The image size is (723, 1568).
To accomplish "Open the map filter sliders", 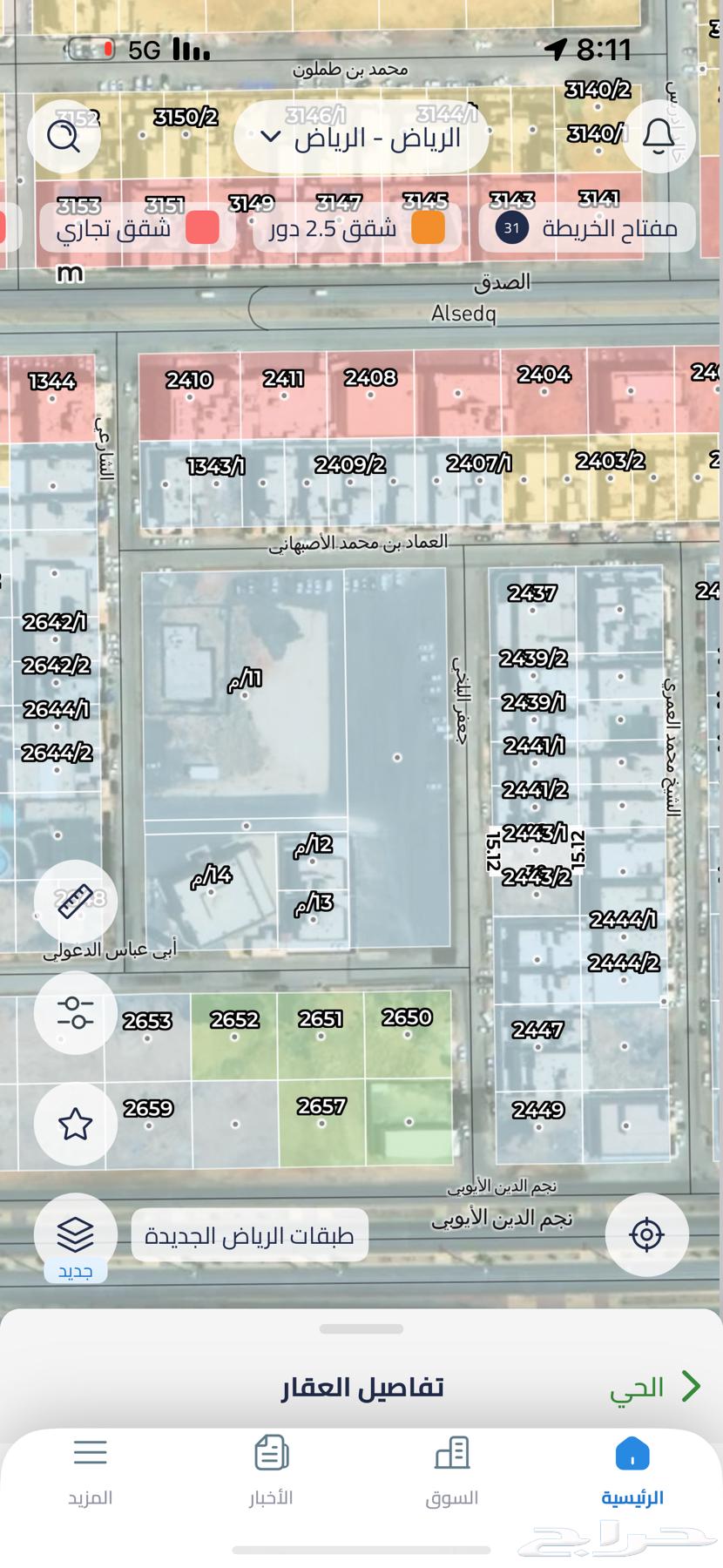I will (75, 1012).
